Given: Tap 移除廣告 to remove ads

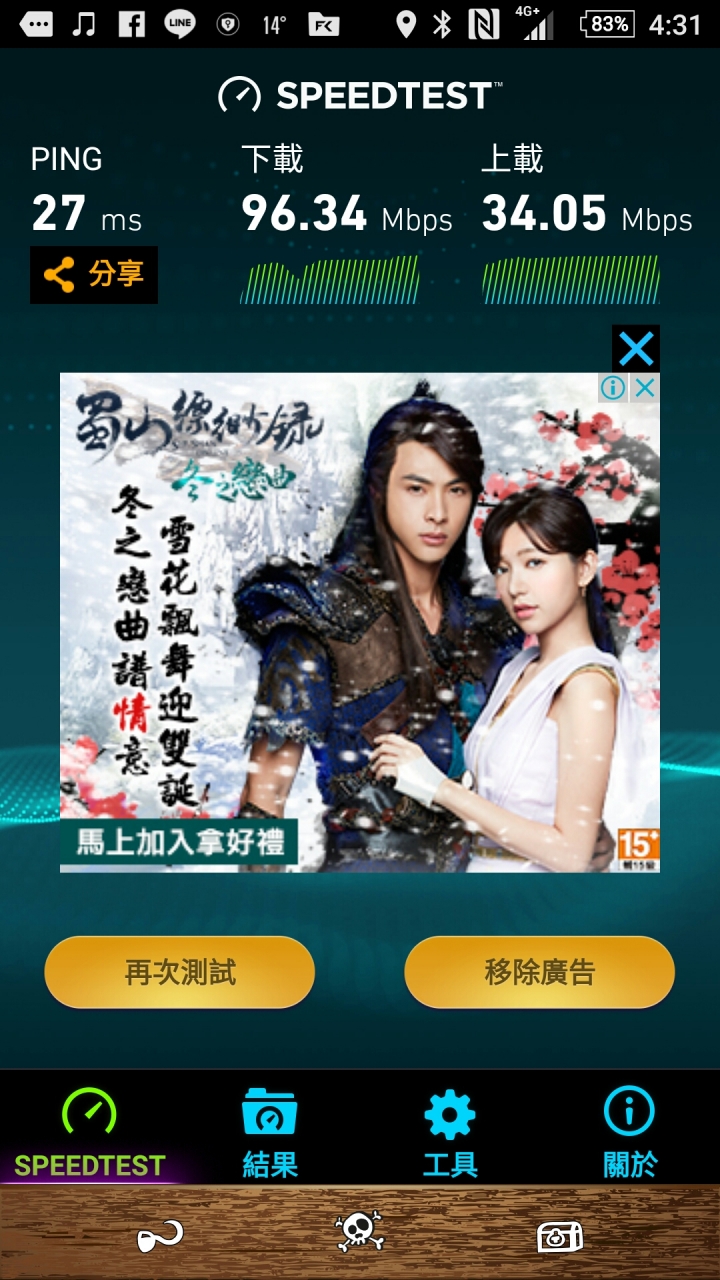Looking at the screenshot, I should pyautogui.click(x=540, y=972).
